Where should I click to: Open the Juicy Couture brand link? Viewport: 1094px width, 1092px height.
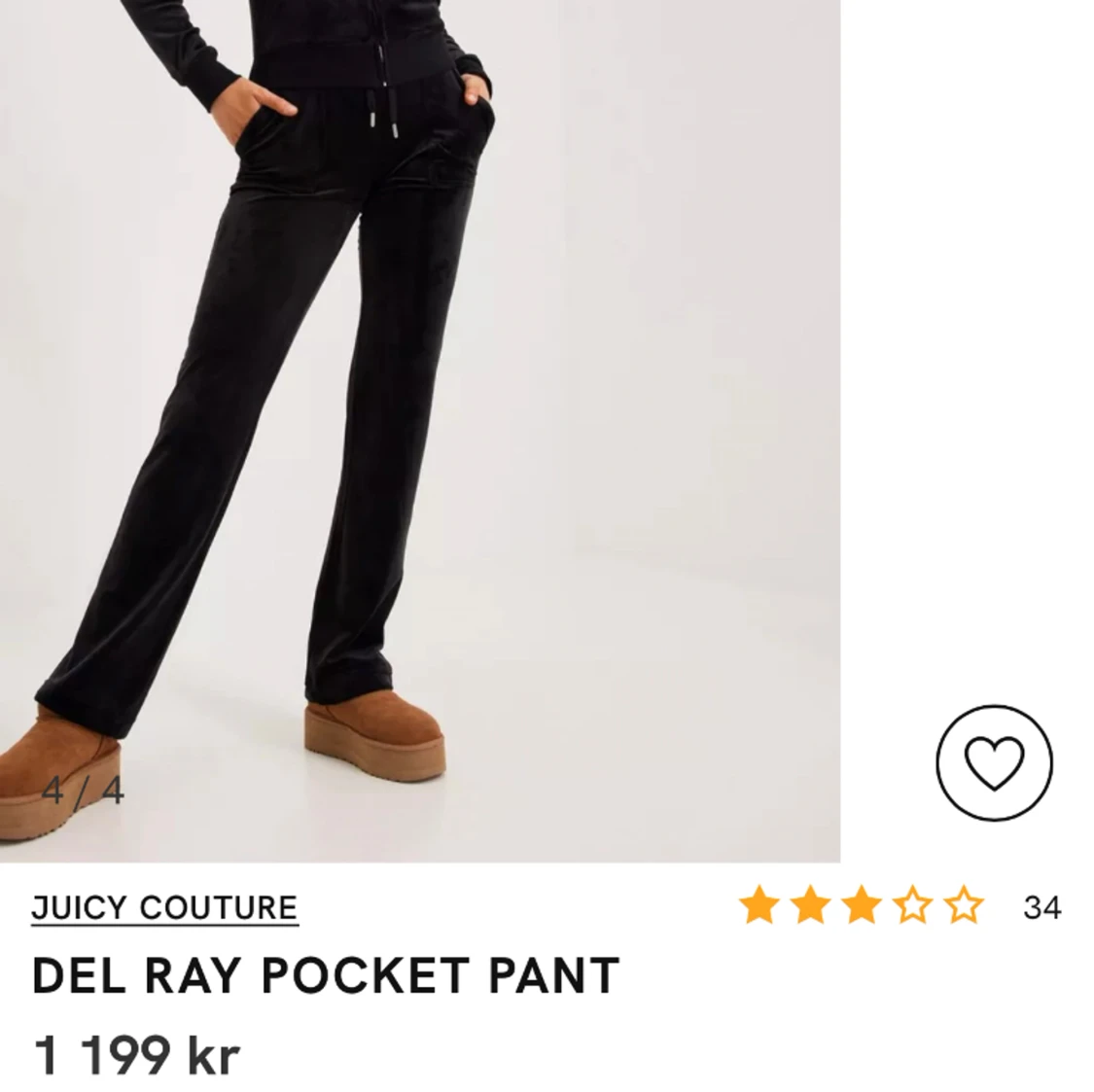[x=164, y=907]
